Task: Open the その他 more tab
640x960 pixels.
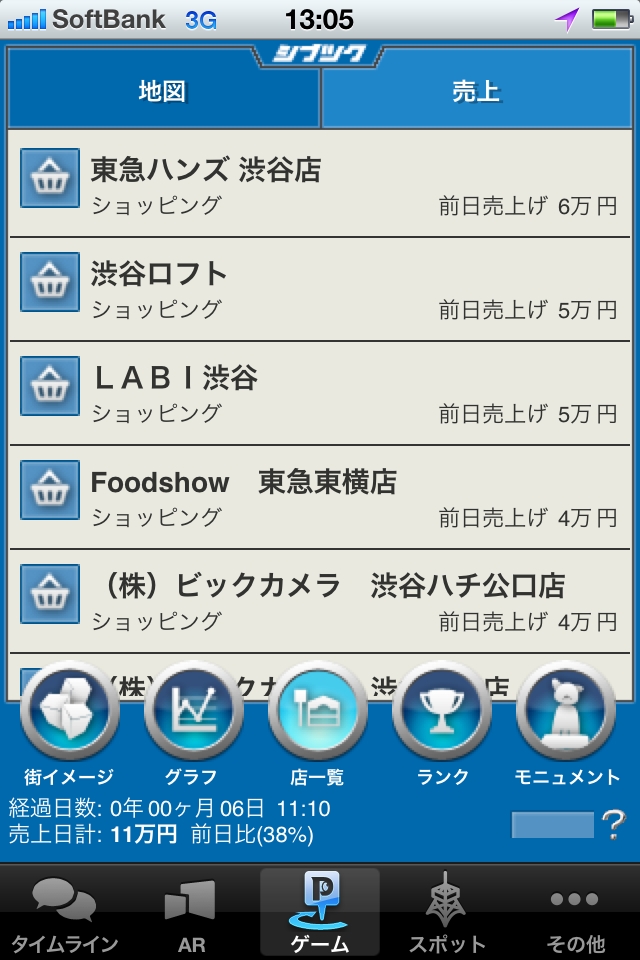Action: [x=575, y=913]
